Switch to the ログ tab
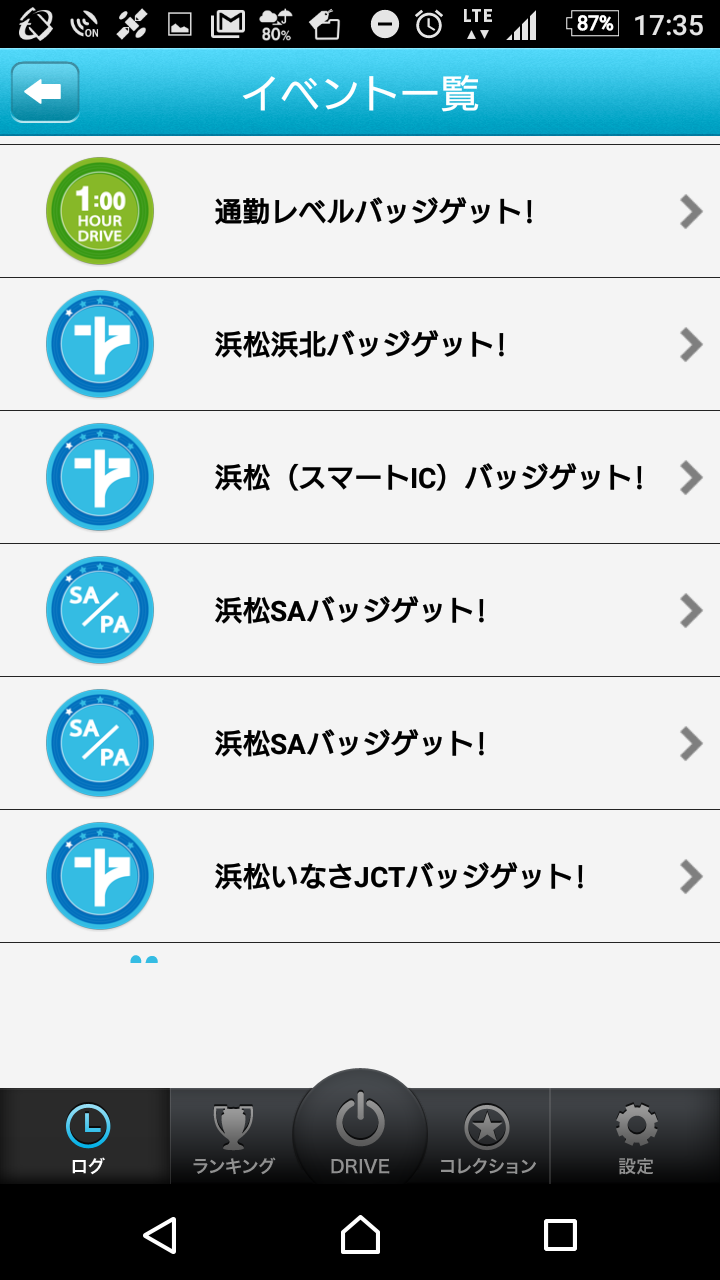The height and width of the screenshot is (1280, 720). [86, 1137]
